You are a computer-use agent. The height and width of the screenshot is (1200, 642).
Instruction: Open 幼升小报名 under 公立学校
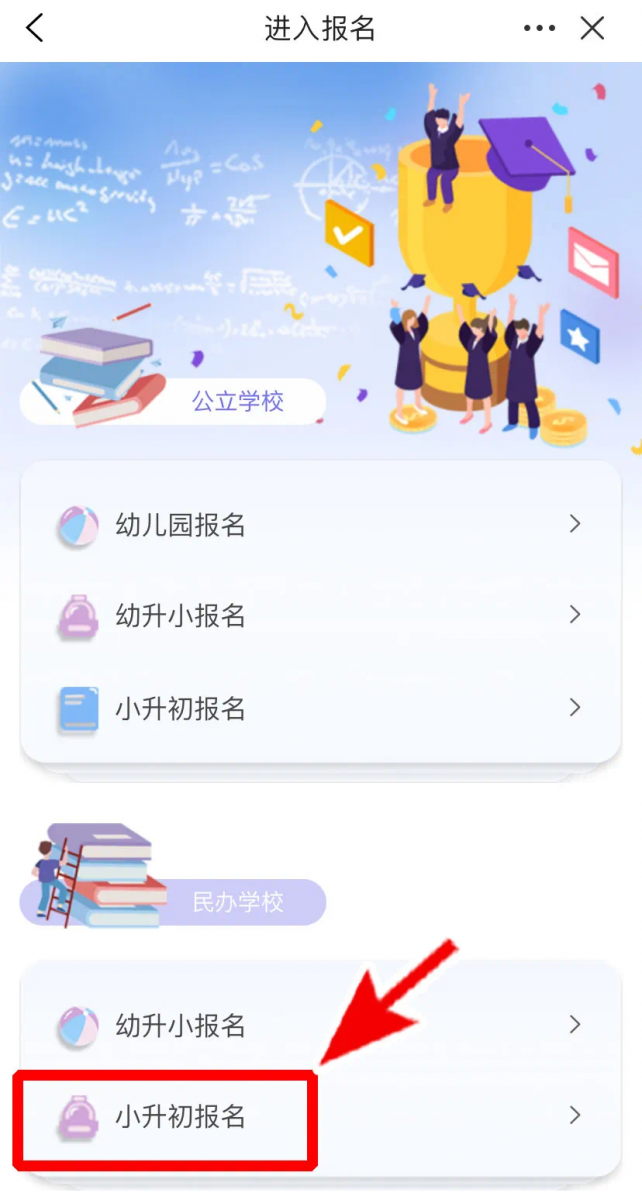pos(318,616)
